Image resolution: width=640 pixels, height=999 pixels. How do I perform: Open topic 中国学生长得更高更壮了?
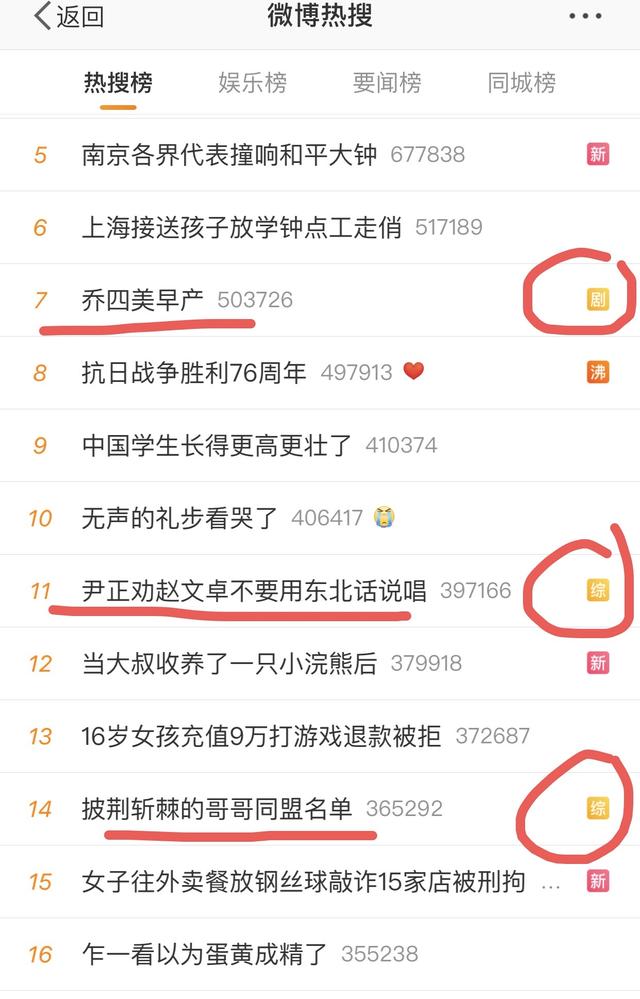pos(217,445)
